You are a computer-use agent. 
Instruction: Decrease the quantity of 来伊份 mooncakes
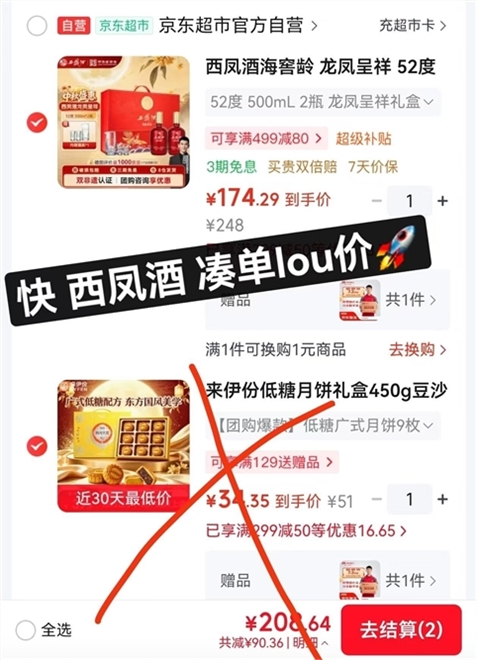pyautogui.click(x=376, y=499)
